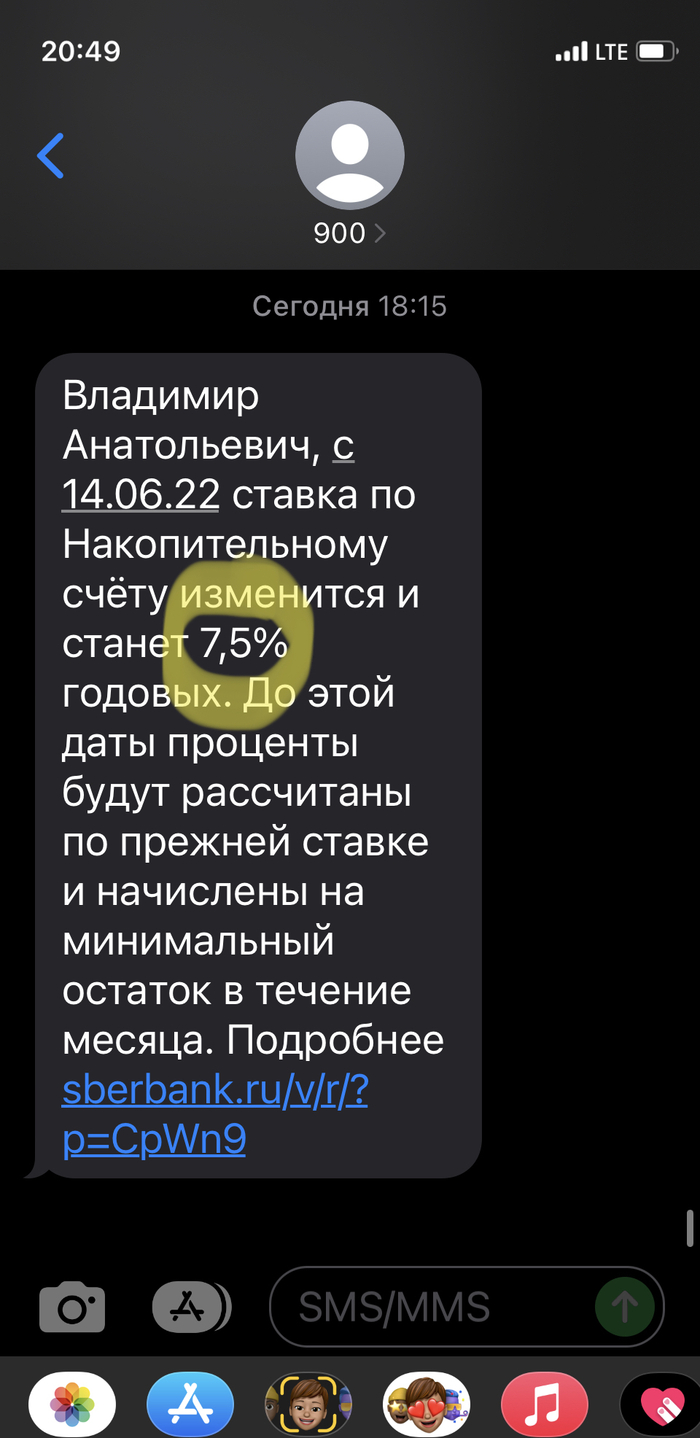
Task: Go back to the messages list
Action: click(x=50, y=156)
